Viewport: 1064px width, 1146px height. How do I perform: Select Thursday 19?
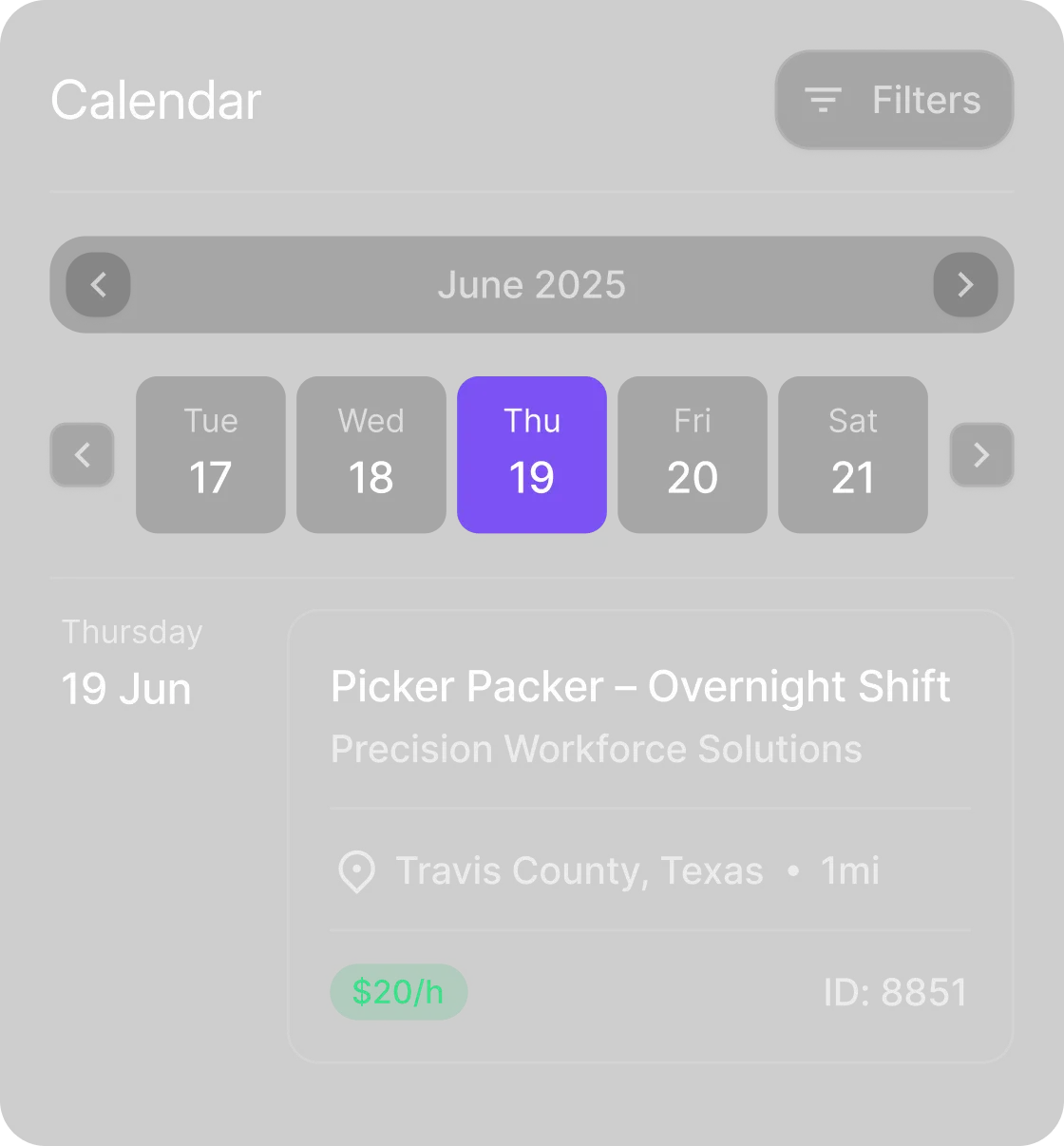tap(532, 454)
